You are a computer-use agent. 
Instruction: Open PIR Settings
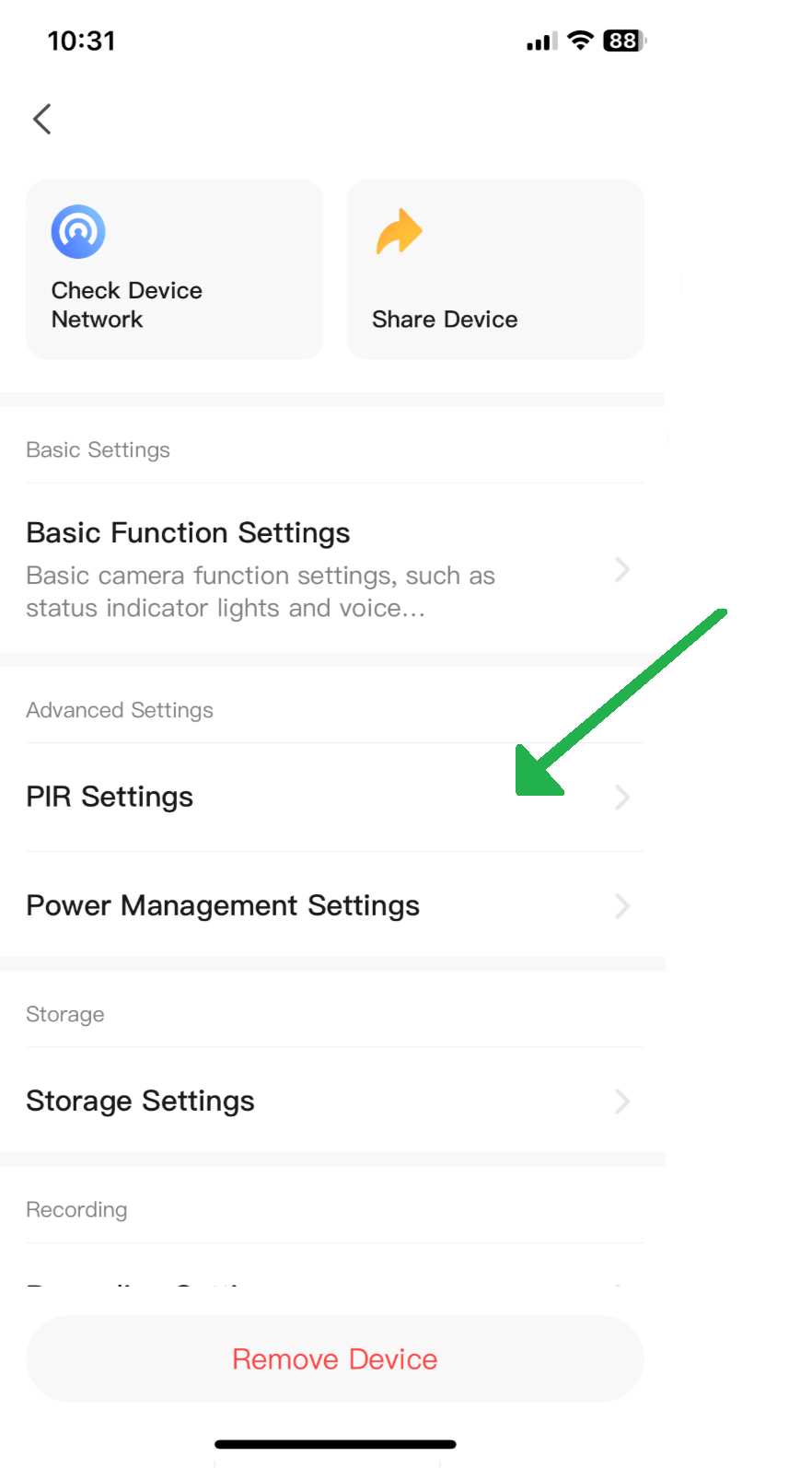[x=333, y=798]
